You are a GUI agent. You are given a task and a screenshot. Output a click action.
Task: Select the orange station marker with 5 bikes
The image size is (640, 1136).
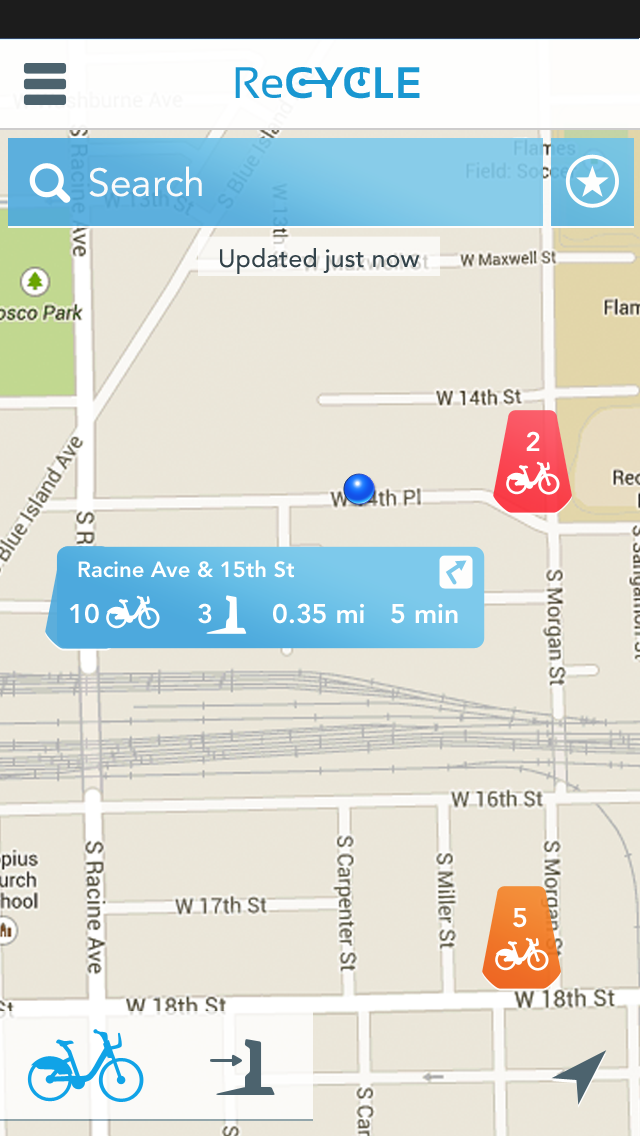coord(521,937)
